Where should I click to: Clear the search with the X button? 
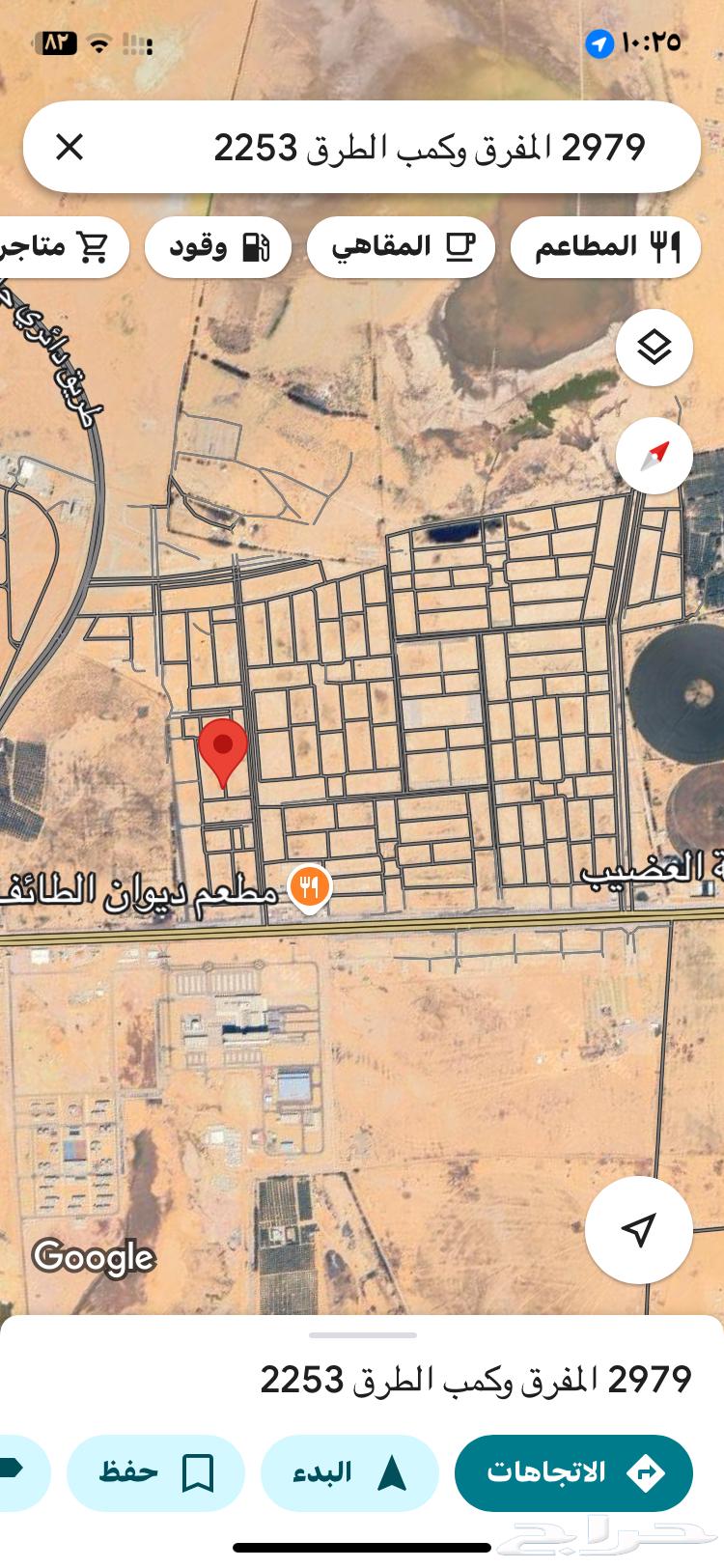70,148
